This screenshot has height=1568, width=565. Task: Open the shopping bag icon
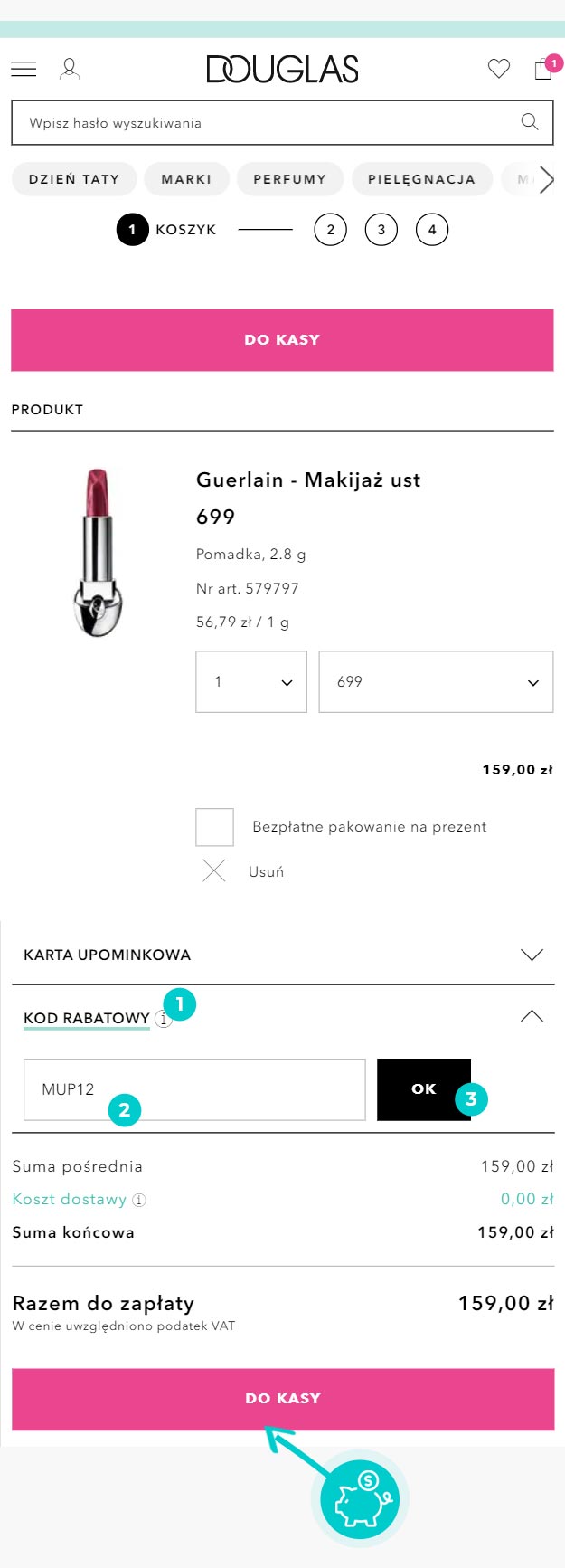coord(543,69)
